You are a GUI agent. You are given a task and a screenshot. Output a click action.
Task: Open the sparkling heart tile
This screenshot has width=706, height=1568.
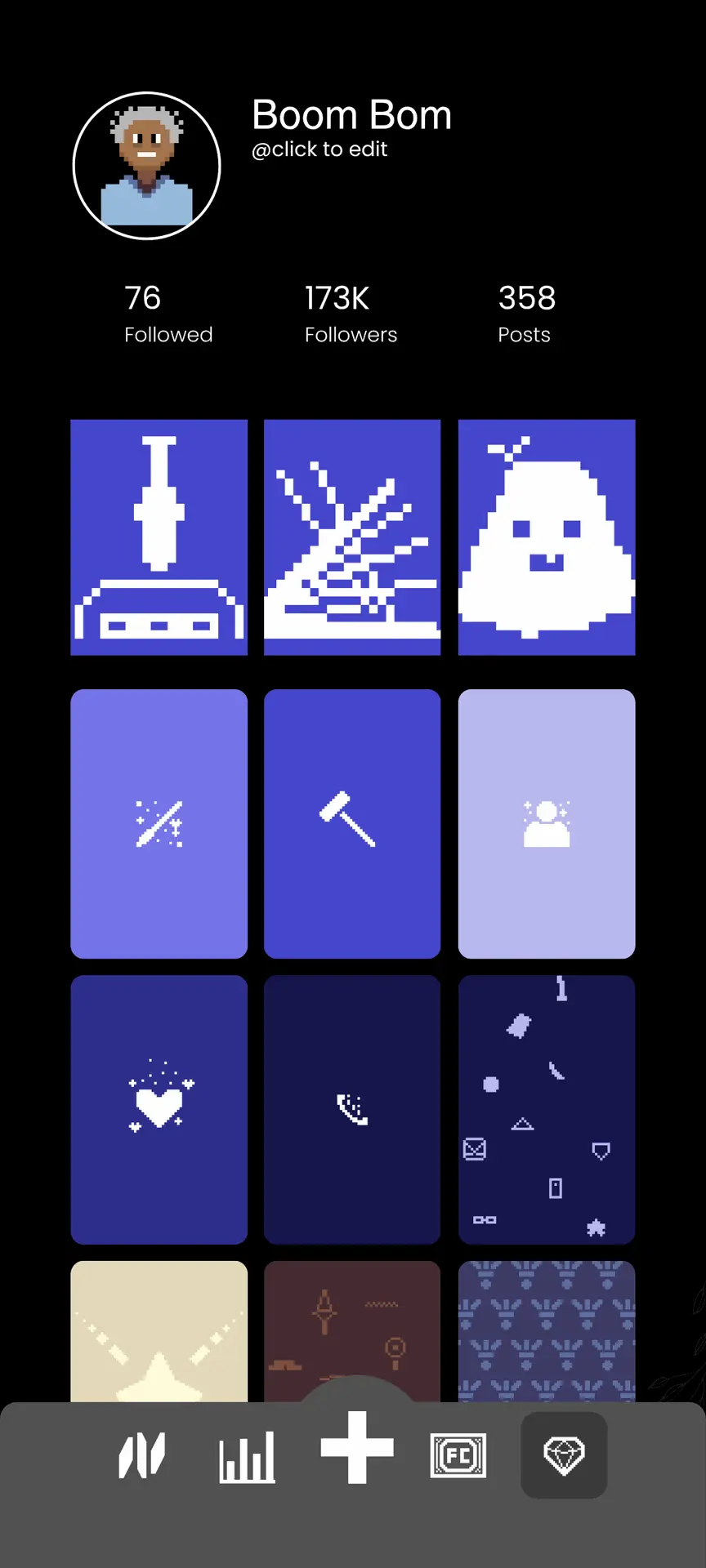coord(159,1110)
